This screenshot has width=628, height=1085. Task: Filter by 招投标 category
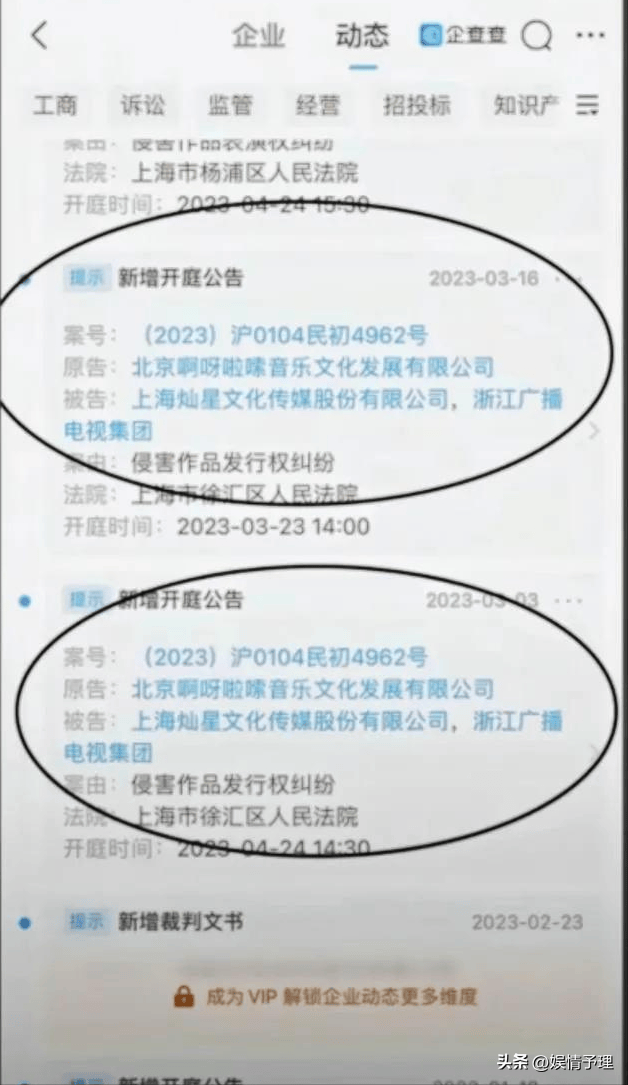(x=417, y=105)
